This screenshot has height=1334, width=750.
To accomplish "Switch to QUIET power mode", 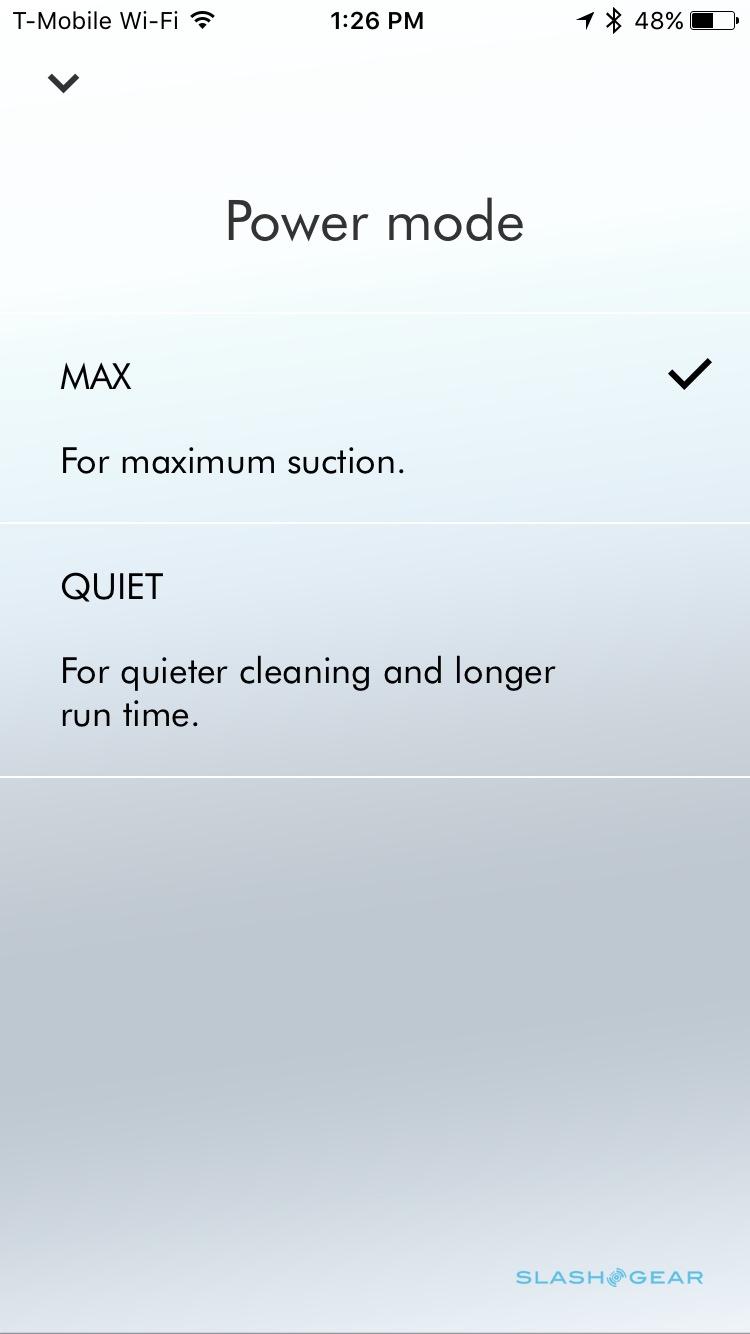I will [374, 648].
